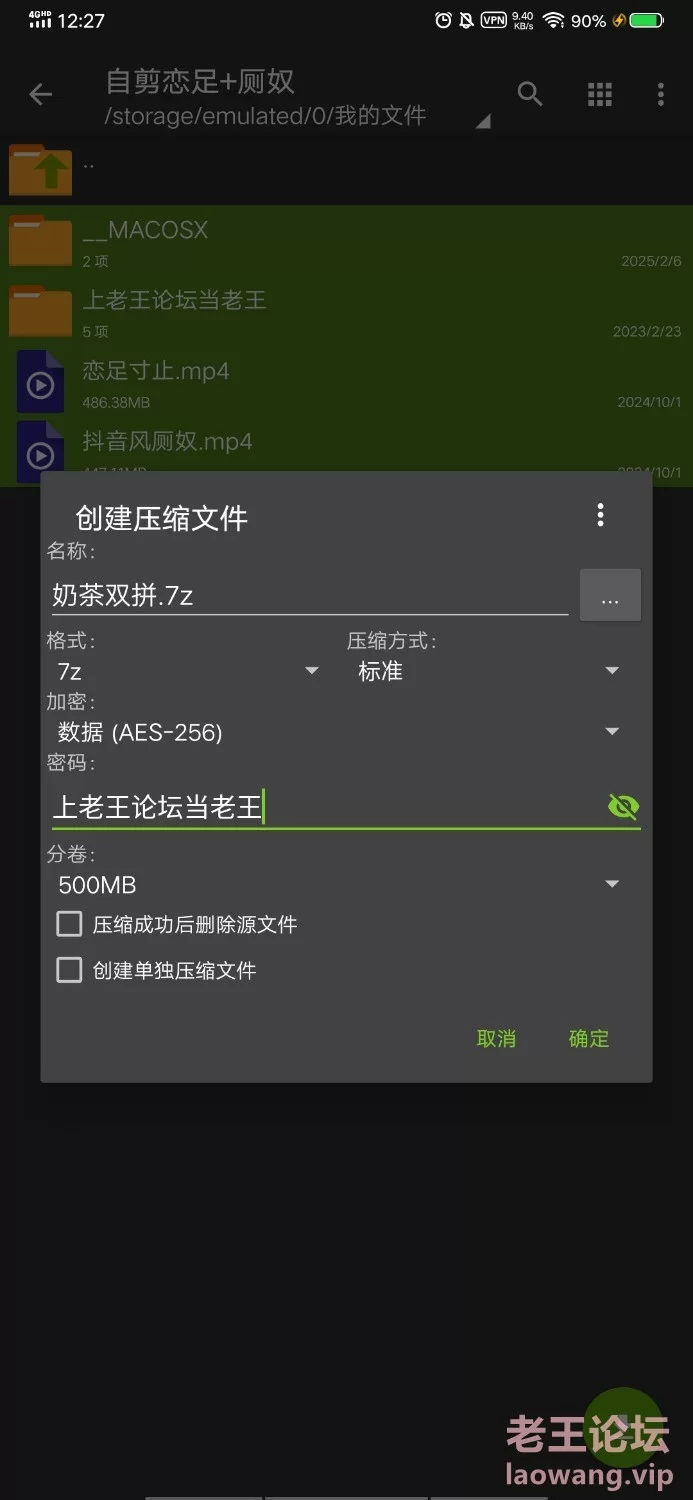Expand the 分卷 500MB volume dropdown
The width and height of the screenshot is (693, 1500).
pyautogui.click(x=340, y=884)
